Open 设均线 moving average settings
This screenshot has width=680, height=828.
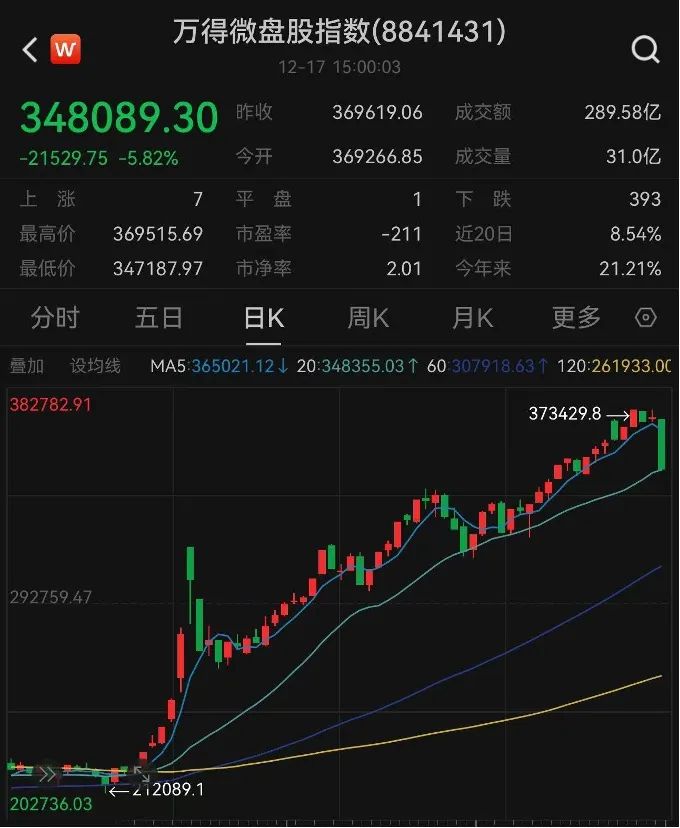[95, 366]
